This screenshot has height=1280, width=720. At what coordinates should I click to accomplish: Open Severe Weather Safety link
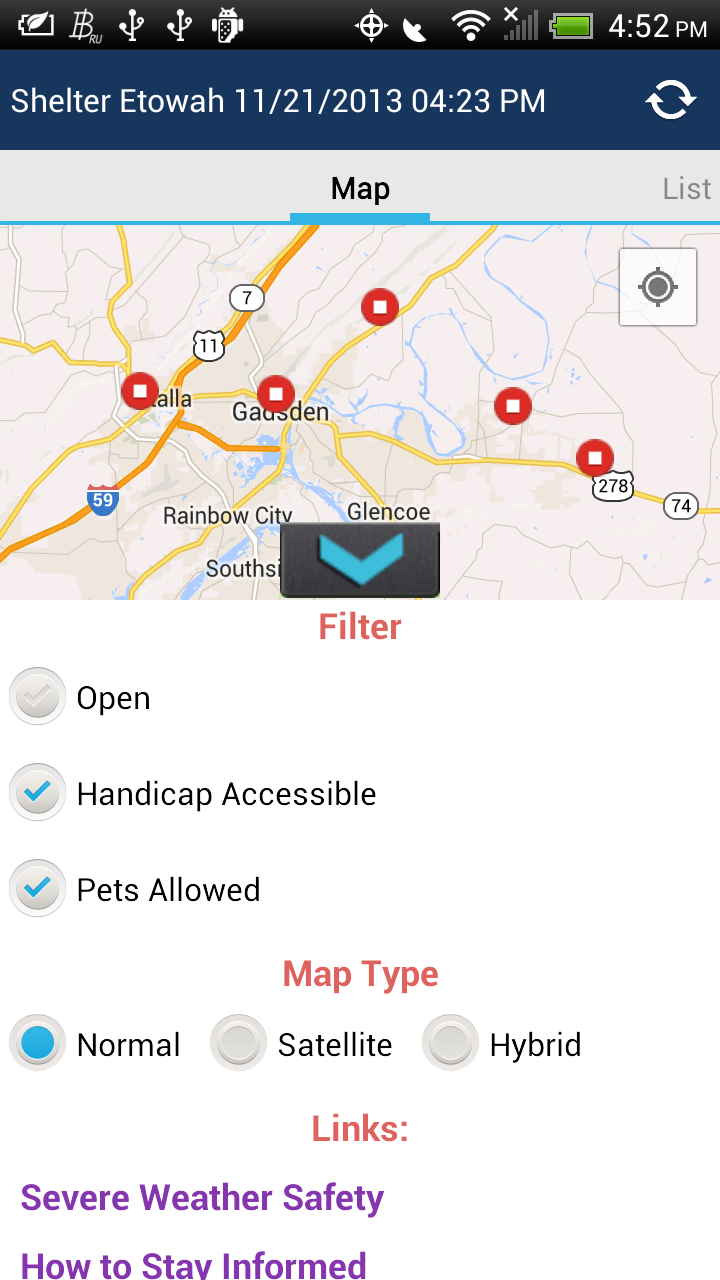point(202,1197)
